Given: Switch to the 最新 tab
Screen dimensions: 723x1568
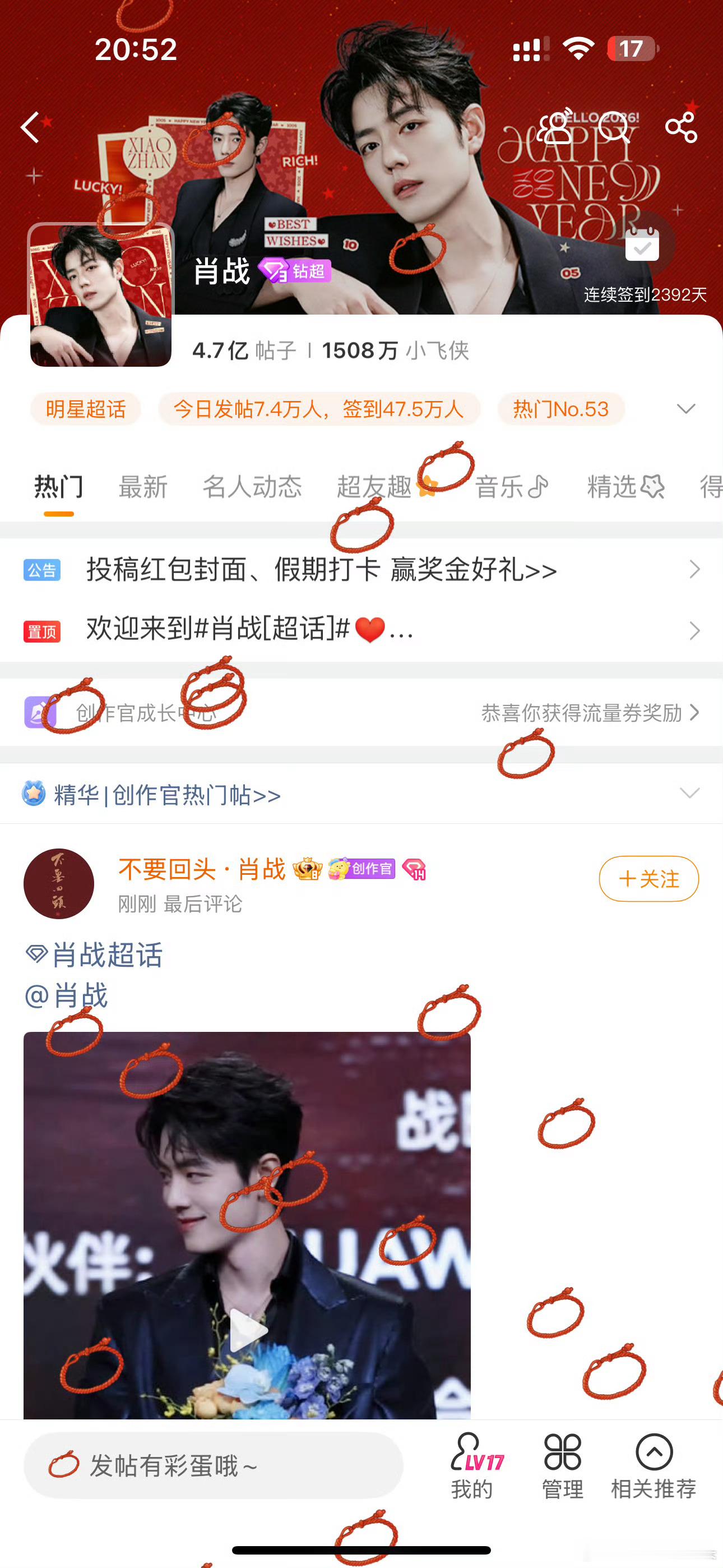Looking at the screenshot, I should click(x=143, y=487).
